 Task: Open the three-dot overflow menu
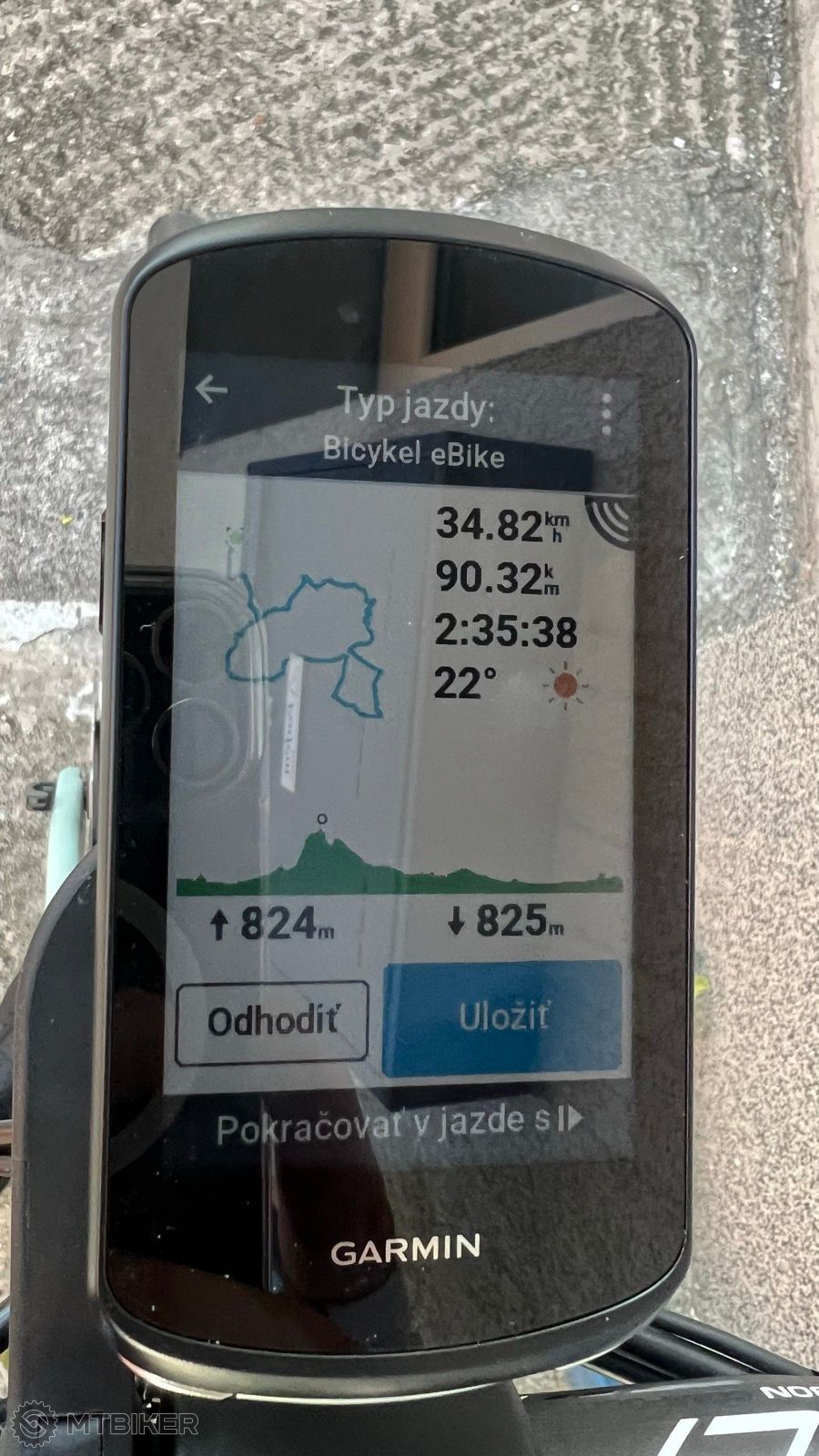608,414
